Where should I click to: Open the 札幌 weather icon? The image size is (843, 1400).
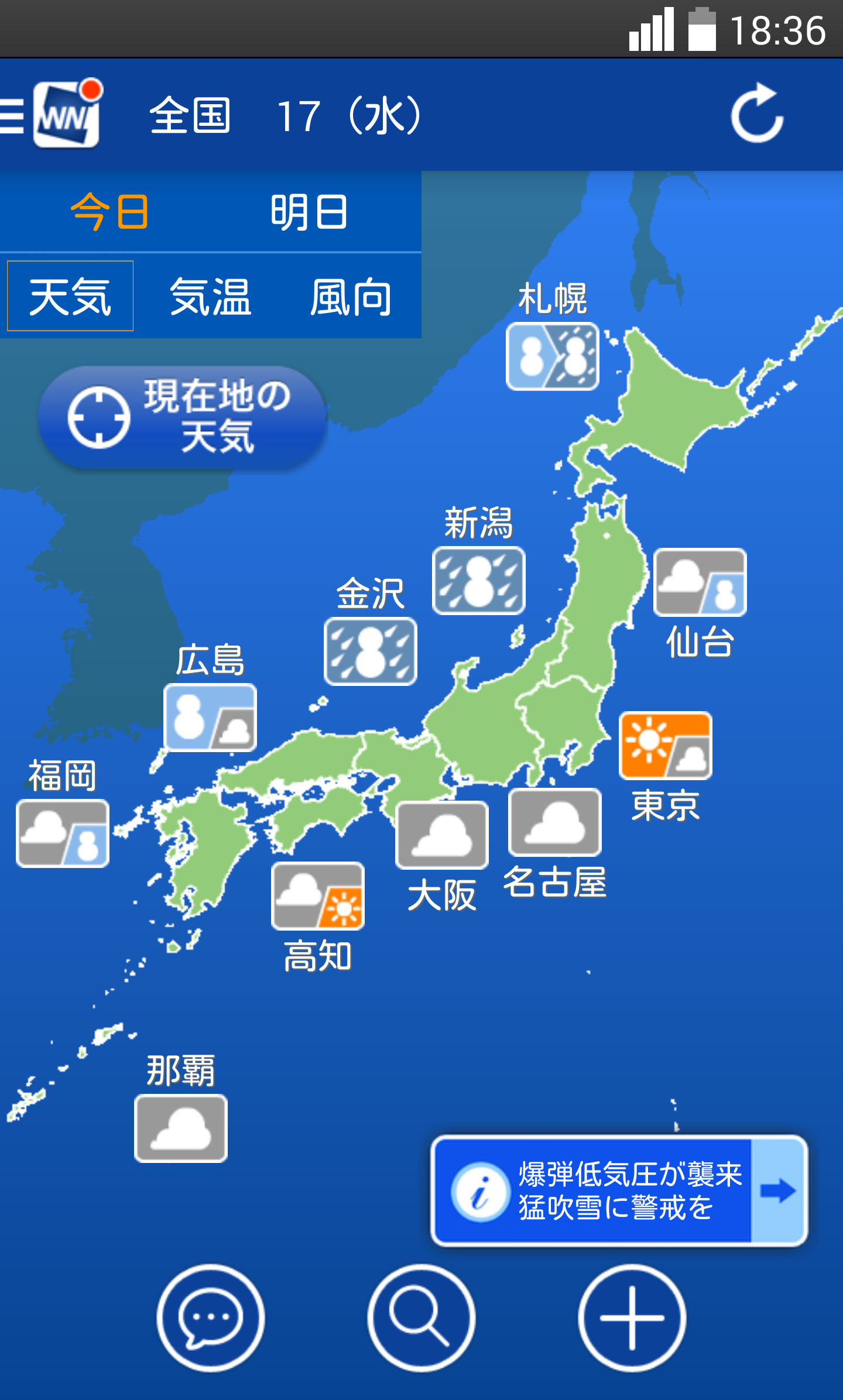tap(552, 356)
